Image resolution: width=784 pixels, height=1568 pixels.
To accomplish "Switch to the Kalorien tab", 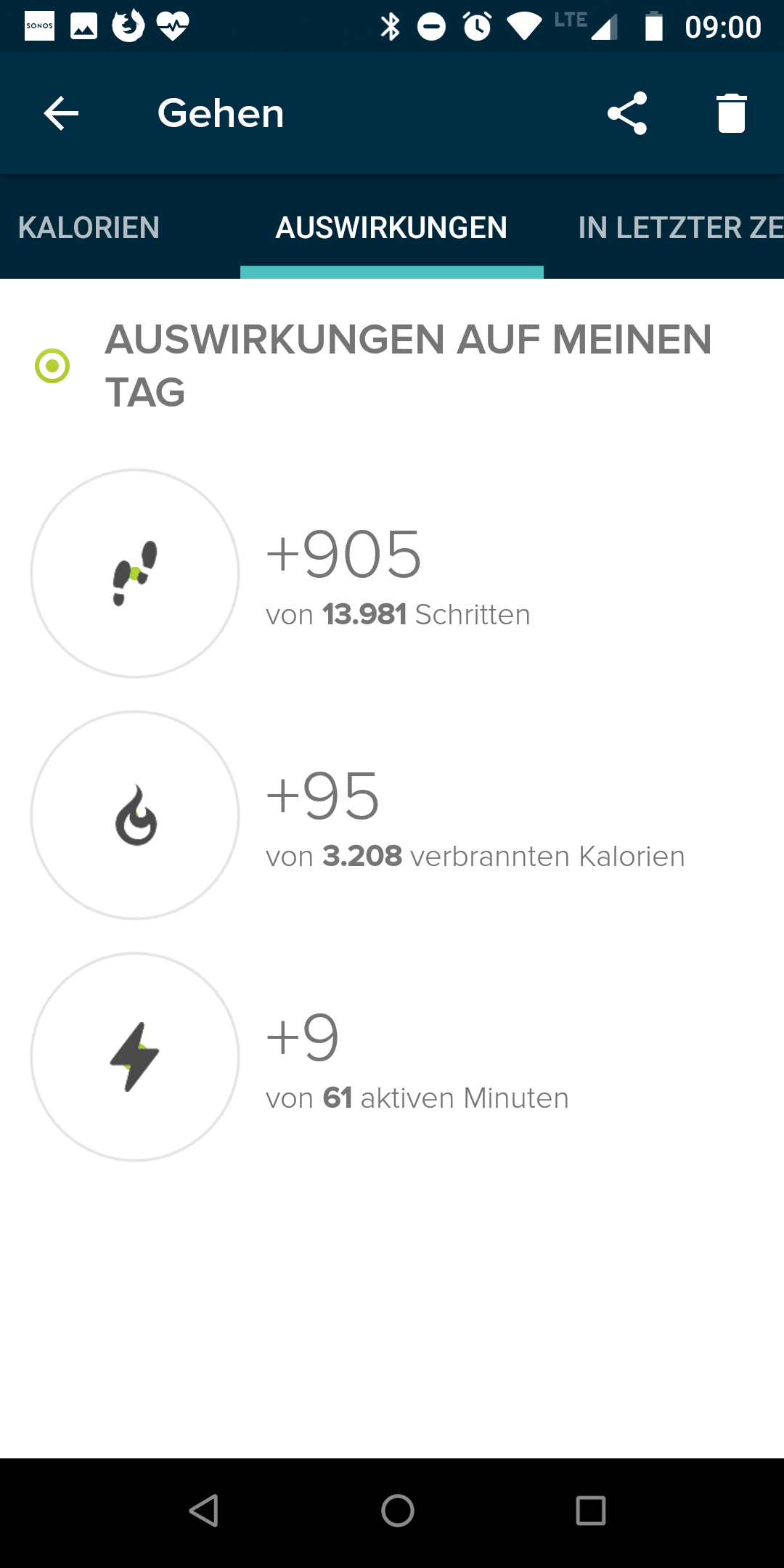I will pyautogui.click(x=89, y=228).
